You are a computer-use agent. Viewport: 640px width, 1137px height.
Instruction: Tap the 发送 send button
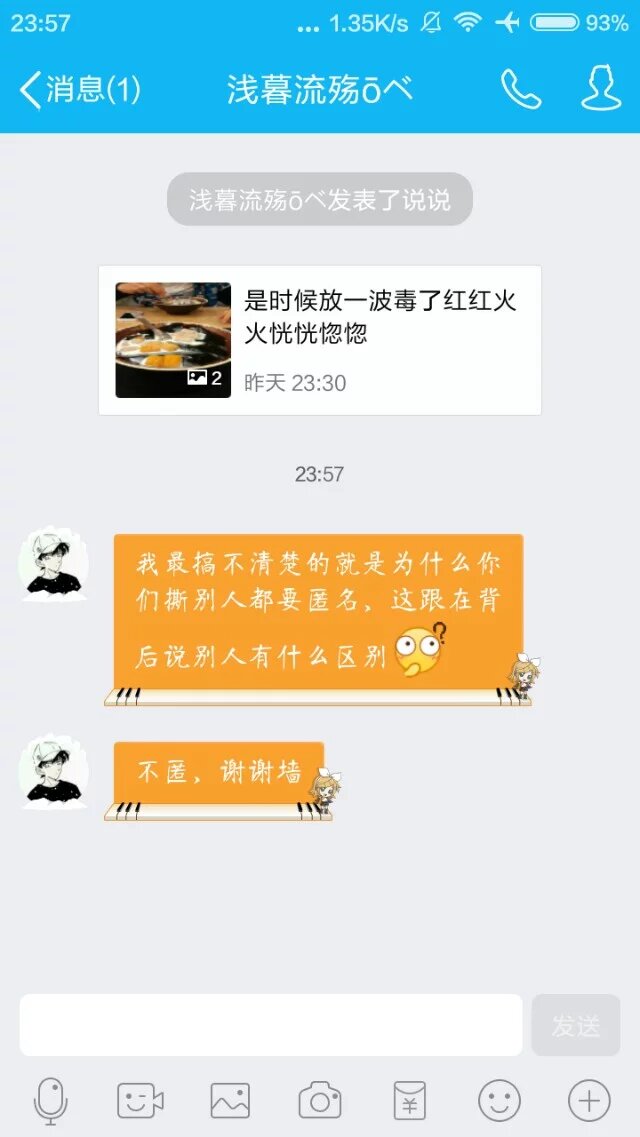click(576, 1025)
